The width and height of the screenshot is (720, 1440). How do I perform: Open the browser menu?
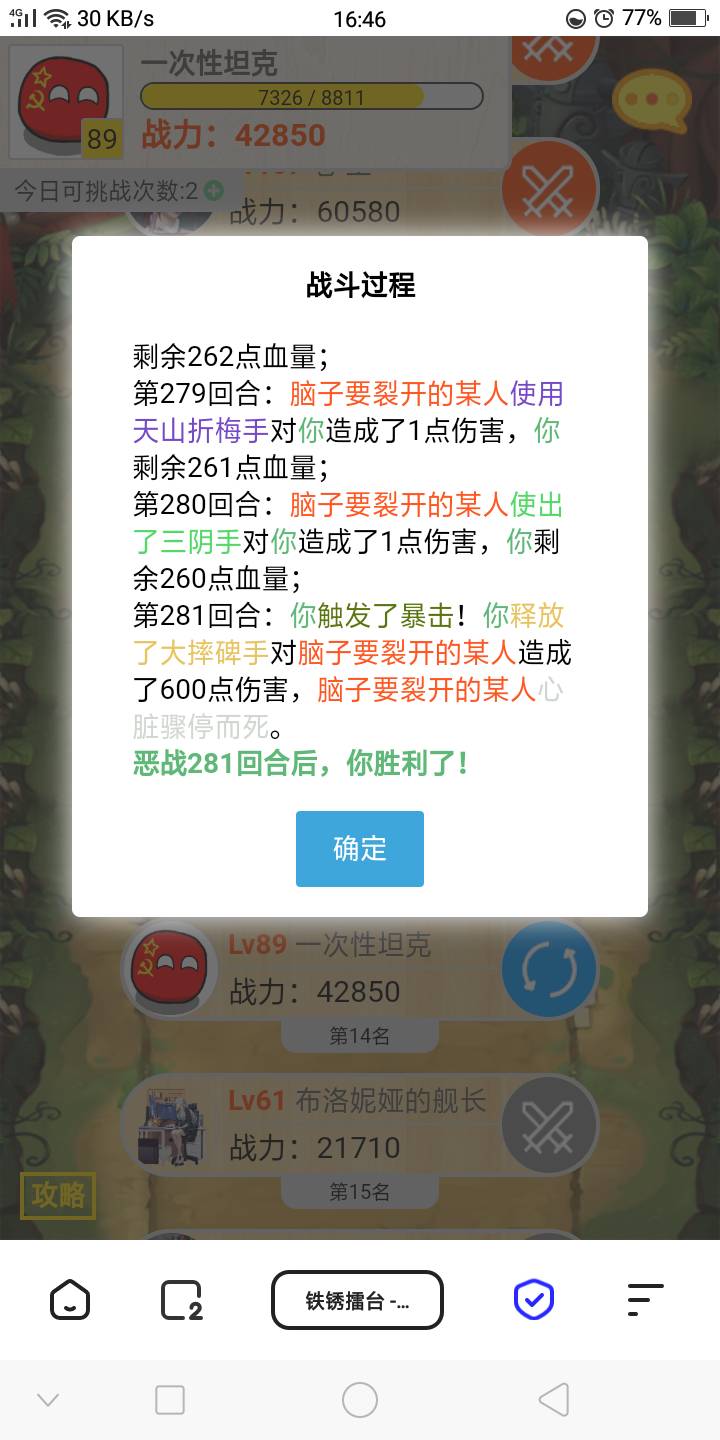pos(645,1299)
